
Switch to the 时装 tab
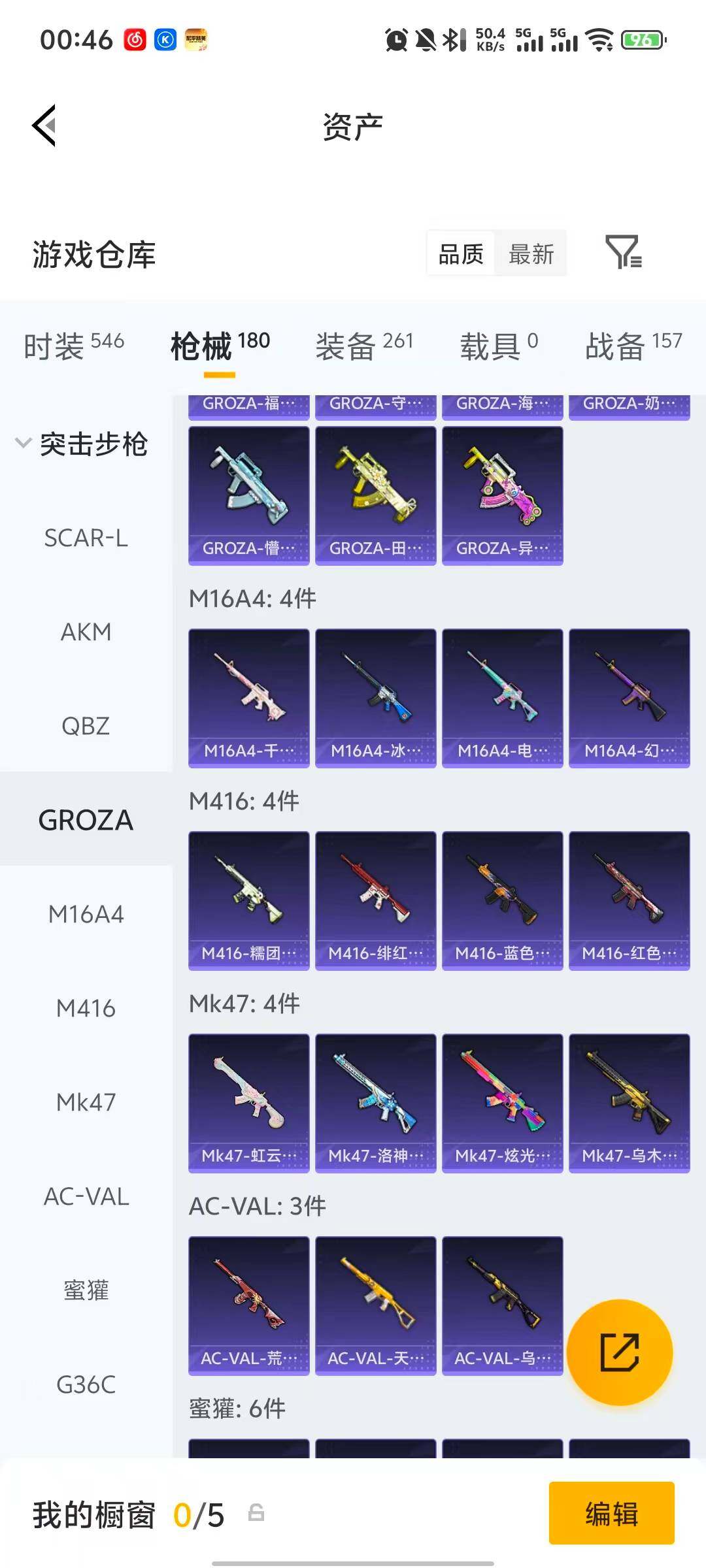coord(74,344)
